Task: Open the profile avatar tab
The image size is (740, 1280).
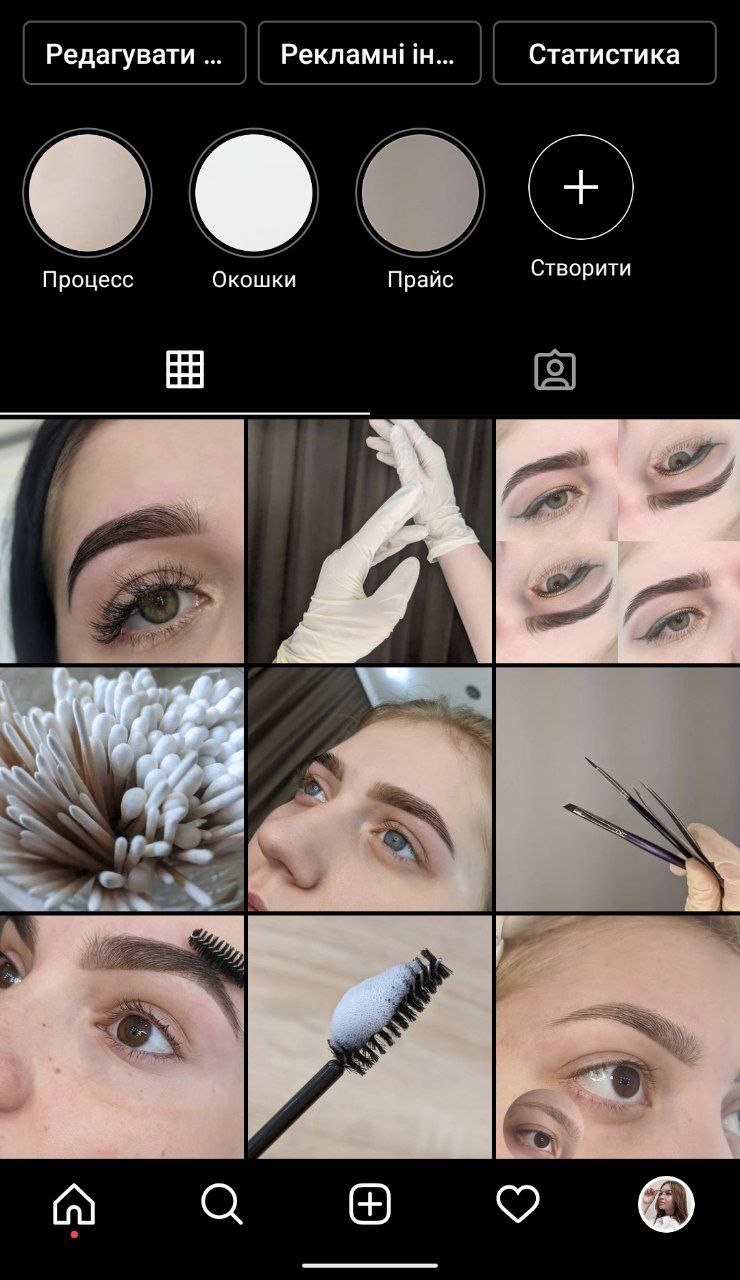Action: (666, 1205)
